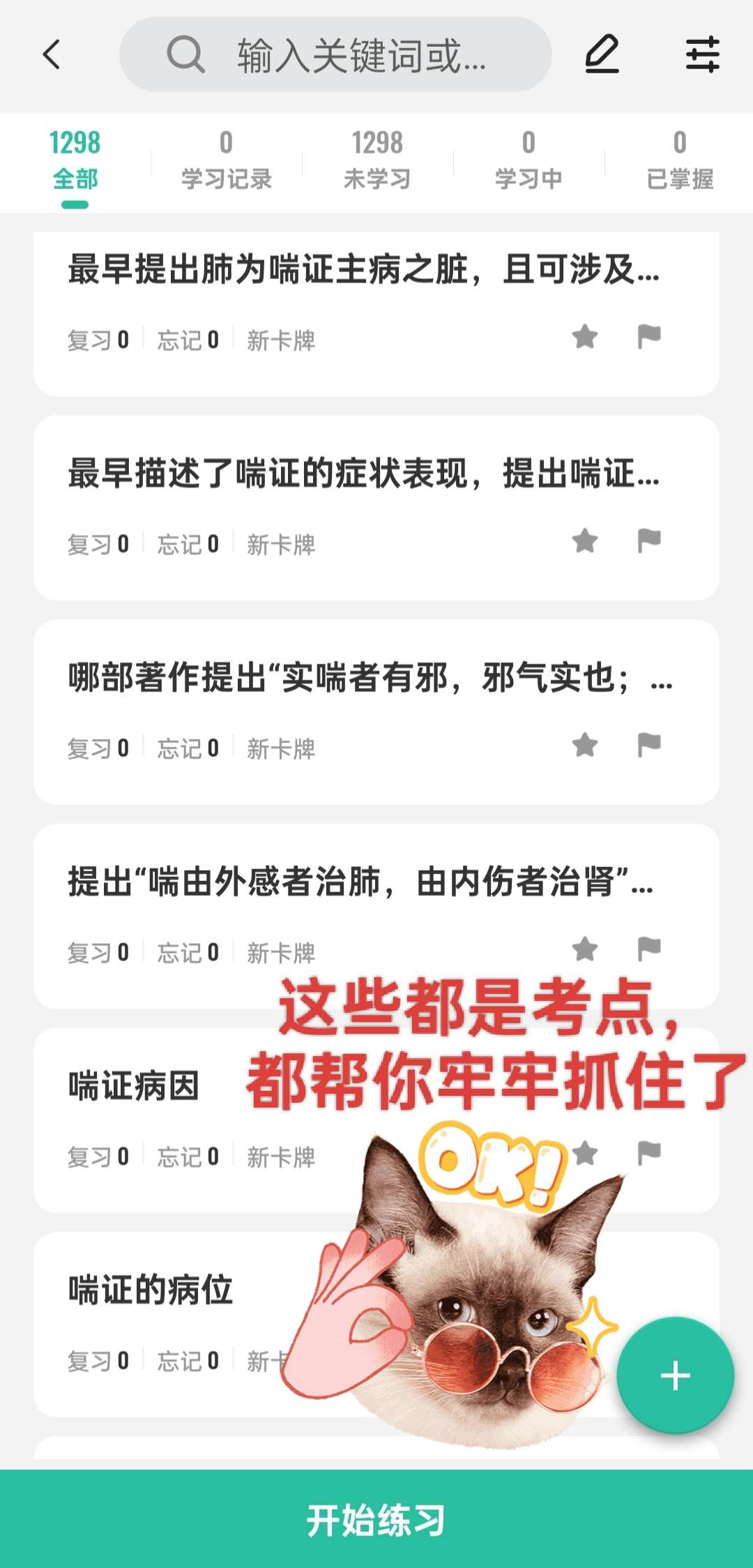753x1568 pixels.
Task: Switch to the 学习中 tab
Action: click(x=528, y=162)
